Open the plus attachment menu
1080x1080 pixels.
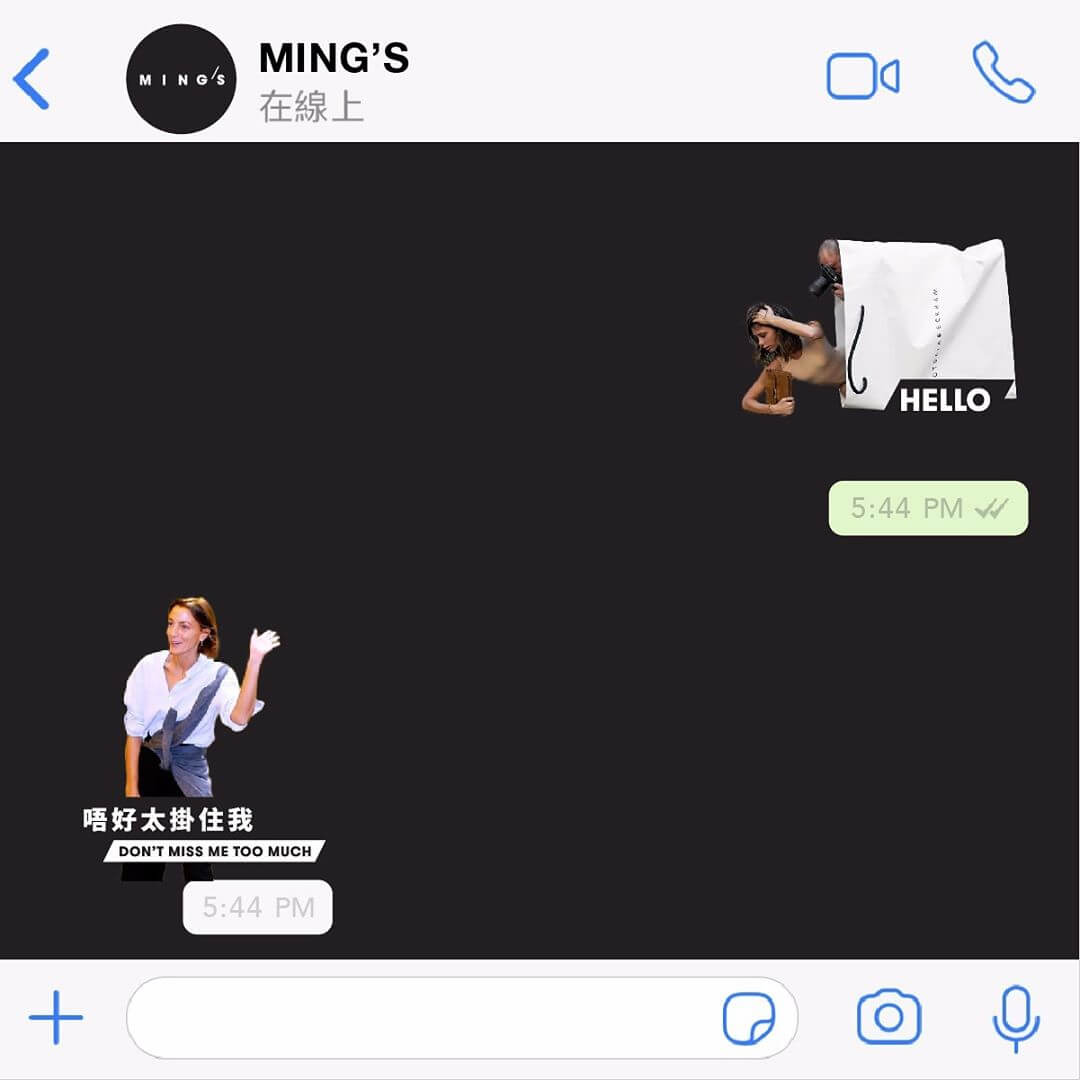point(56,1018)
